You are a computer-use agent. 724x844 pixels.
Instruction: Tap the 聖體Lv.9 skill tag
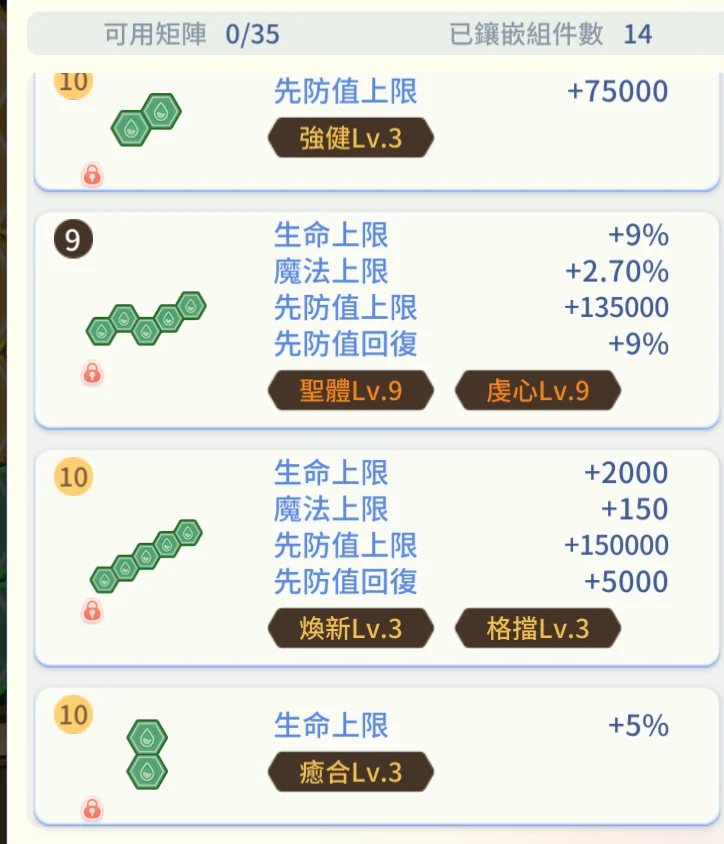(x=350, y=391)
